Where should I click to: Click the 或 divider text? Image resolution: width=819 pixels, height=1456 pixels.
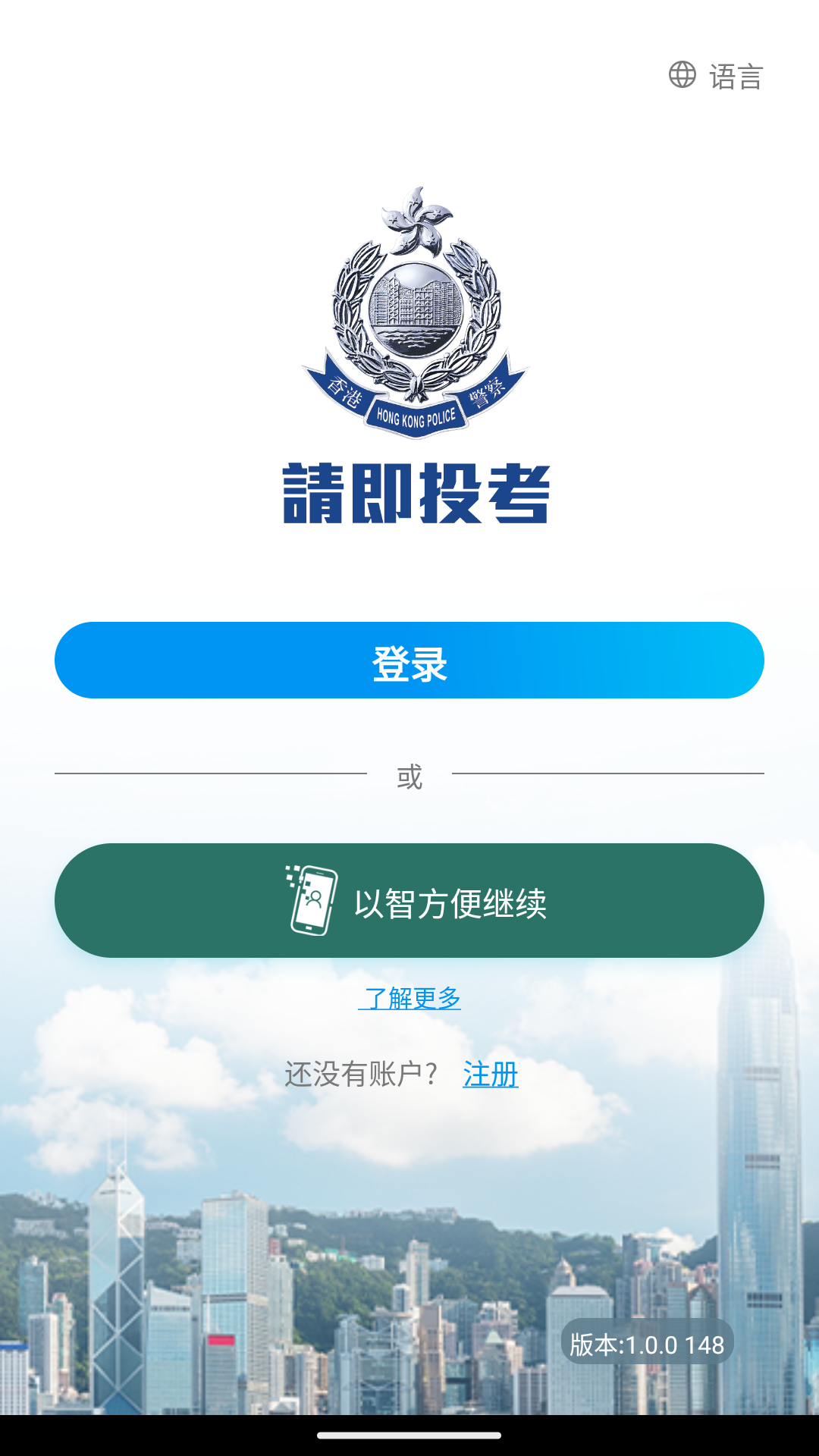point(409,778)
